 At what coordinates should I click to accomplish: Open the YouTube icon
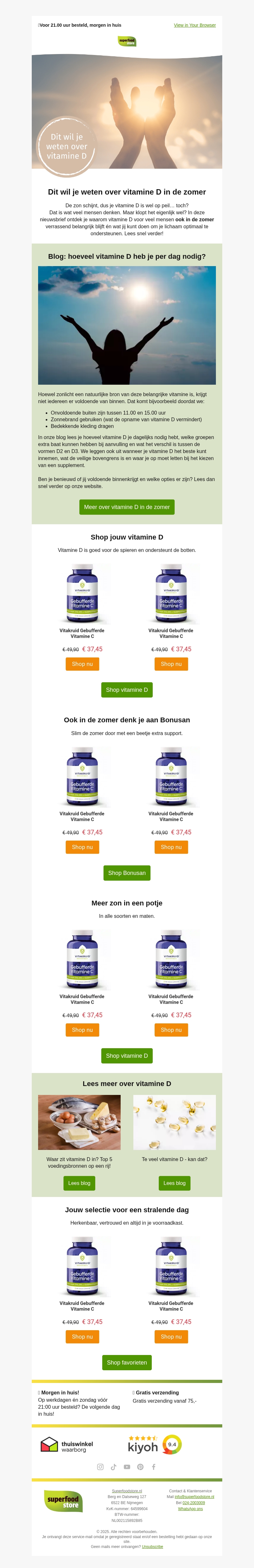click(x=127, y=1467)
